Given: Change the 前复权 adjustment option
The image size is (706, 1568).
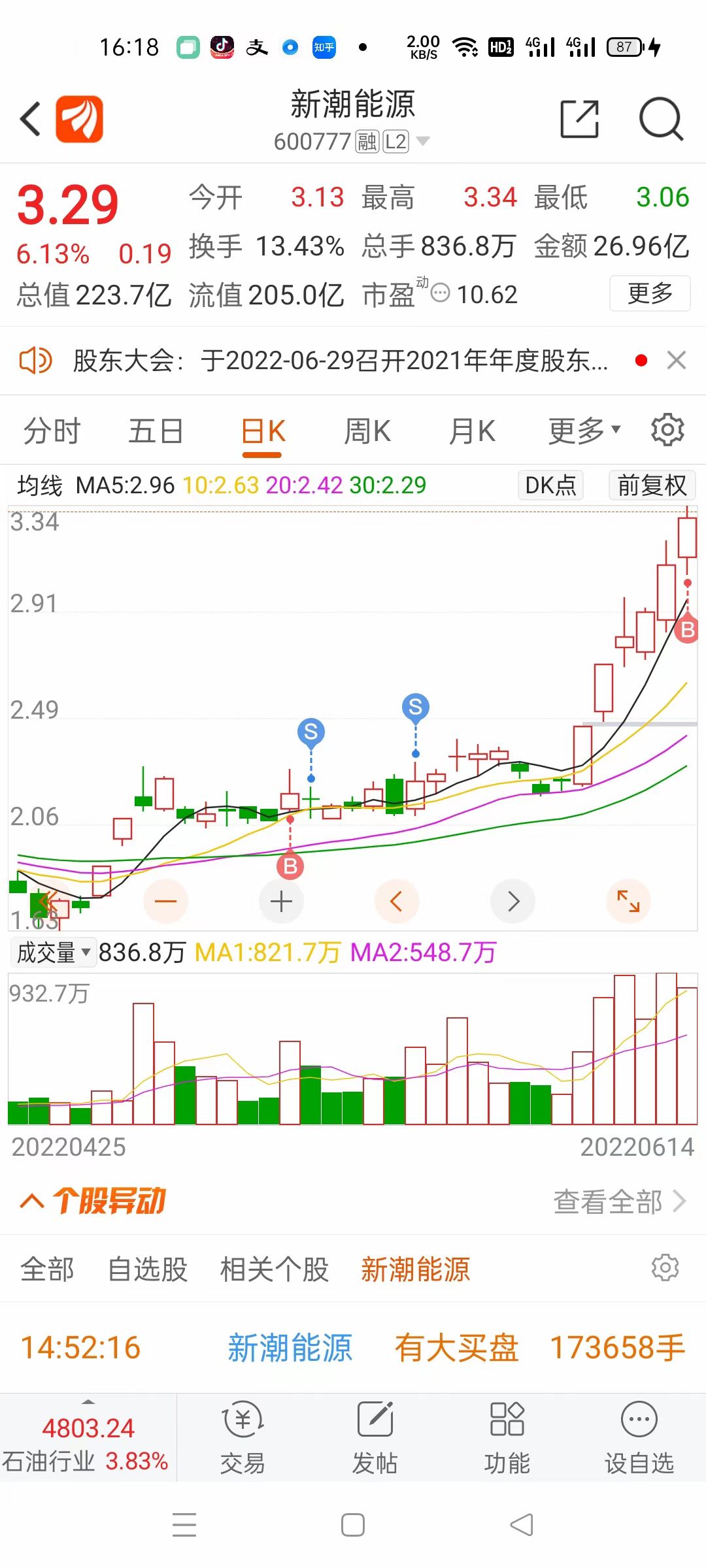Looking at the screenshot, I should click(652, 485).
